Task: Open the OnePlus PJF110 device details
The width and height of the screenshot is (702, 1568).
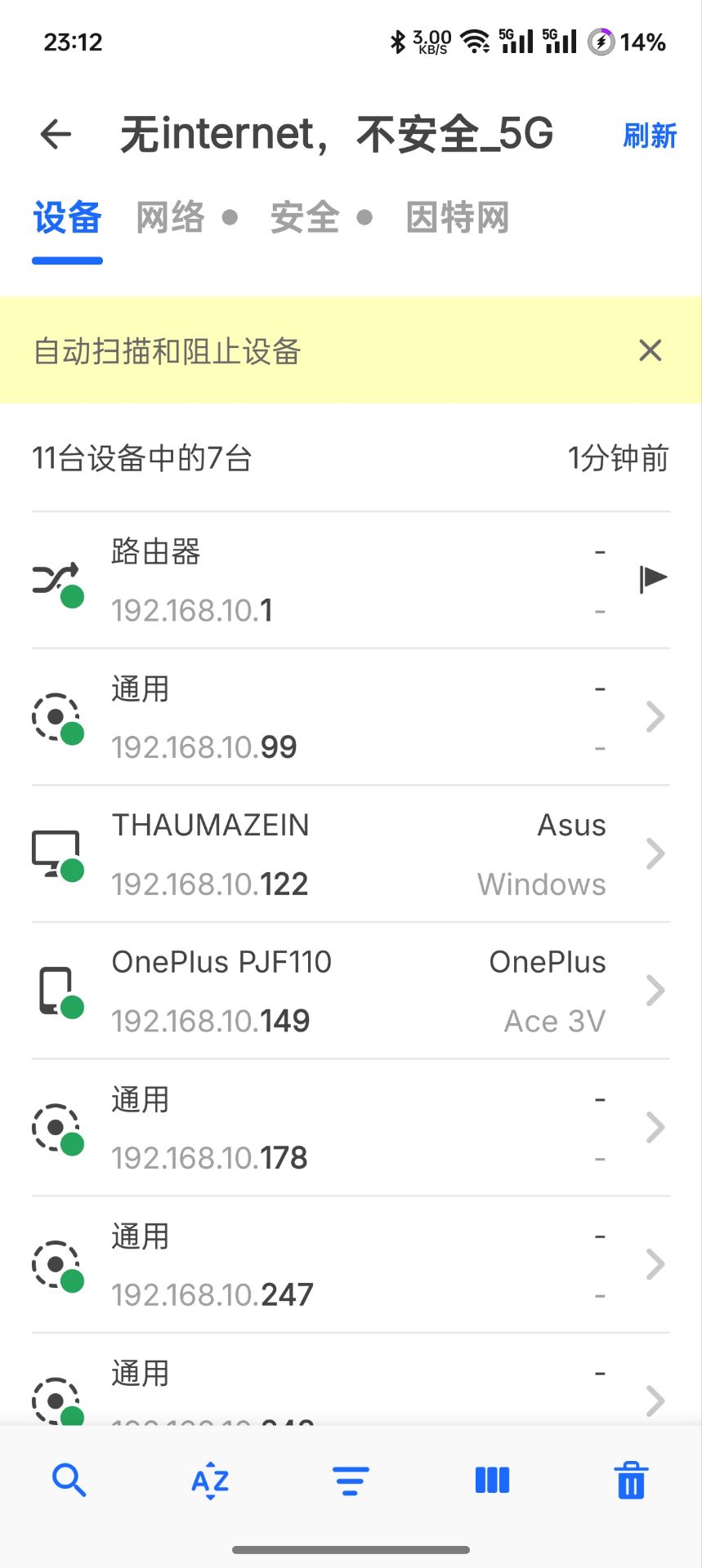Action: coord(327,991)
